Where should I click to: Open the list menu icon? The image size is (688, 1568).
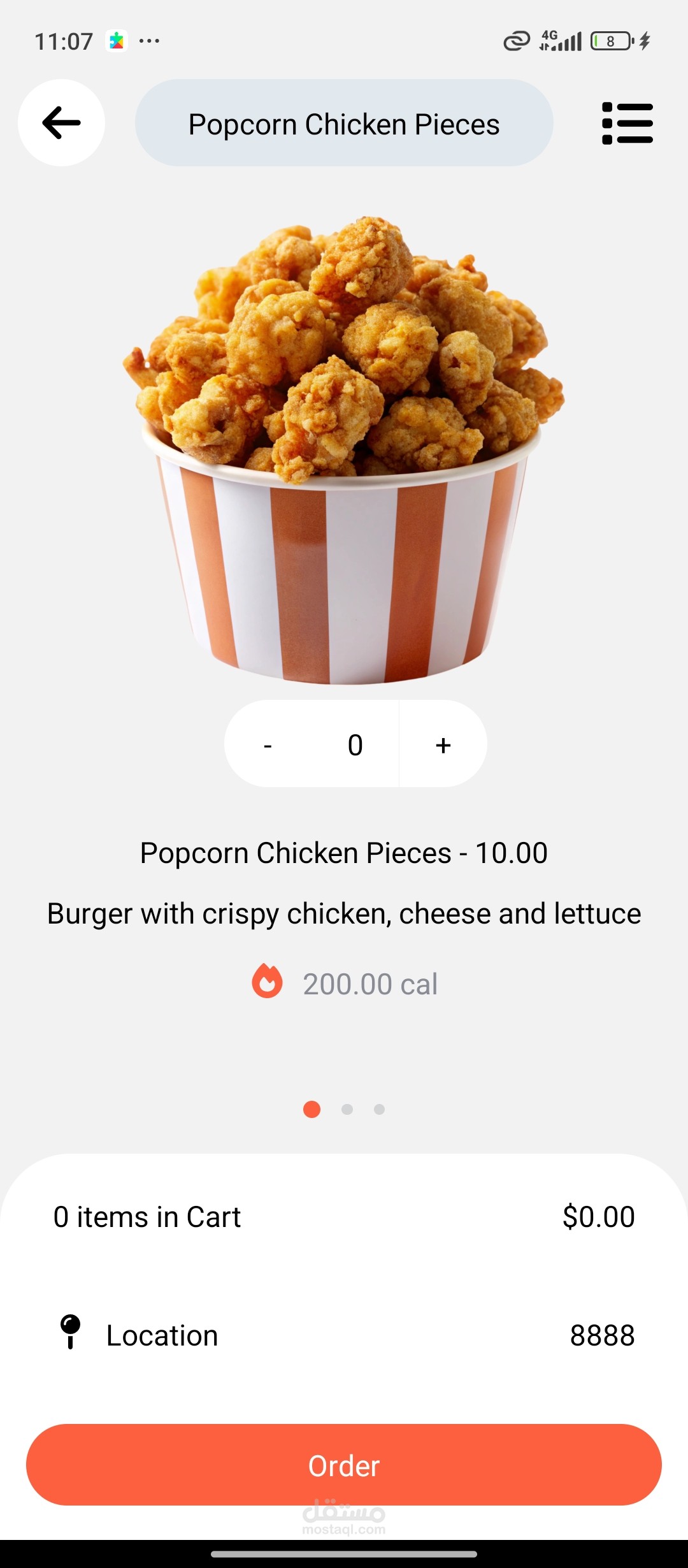point(627,123)
